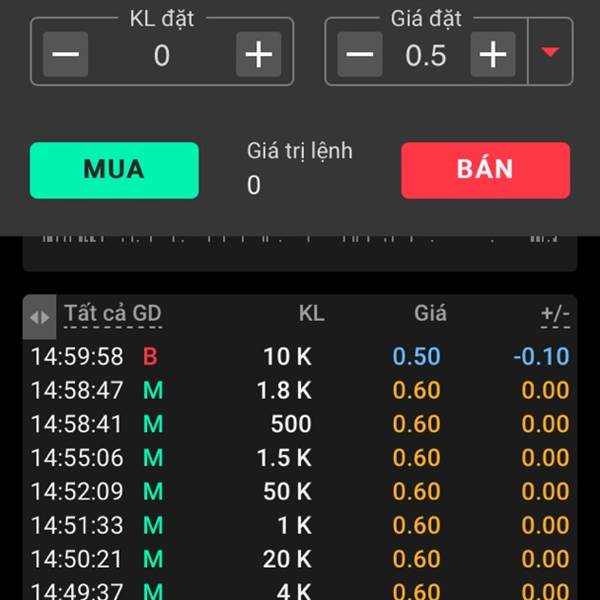Place a sell order with BÁN
This screenshot has width=600, height=600.
click(485, 170)
